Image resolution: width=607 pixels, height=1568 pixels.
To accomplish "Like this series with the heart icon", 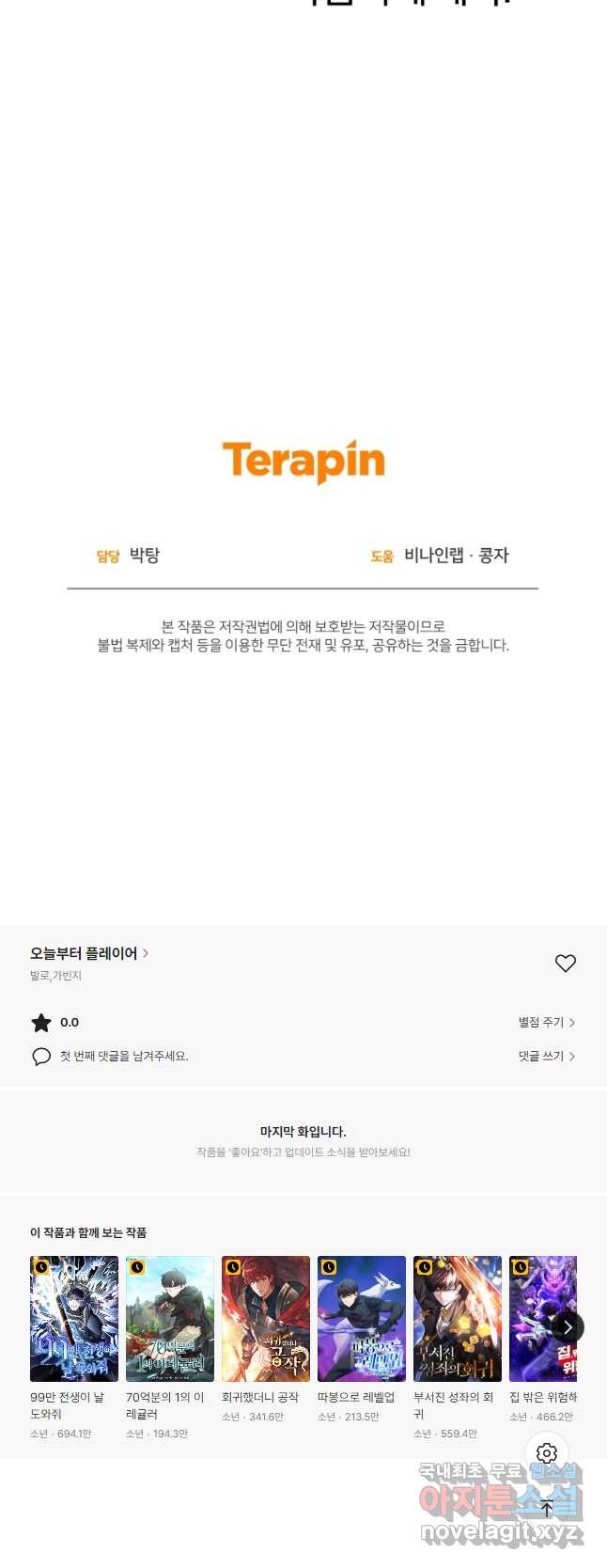I will pyautogui.click(x=565, y=963).
